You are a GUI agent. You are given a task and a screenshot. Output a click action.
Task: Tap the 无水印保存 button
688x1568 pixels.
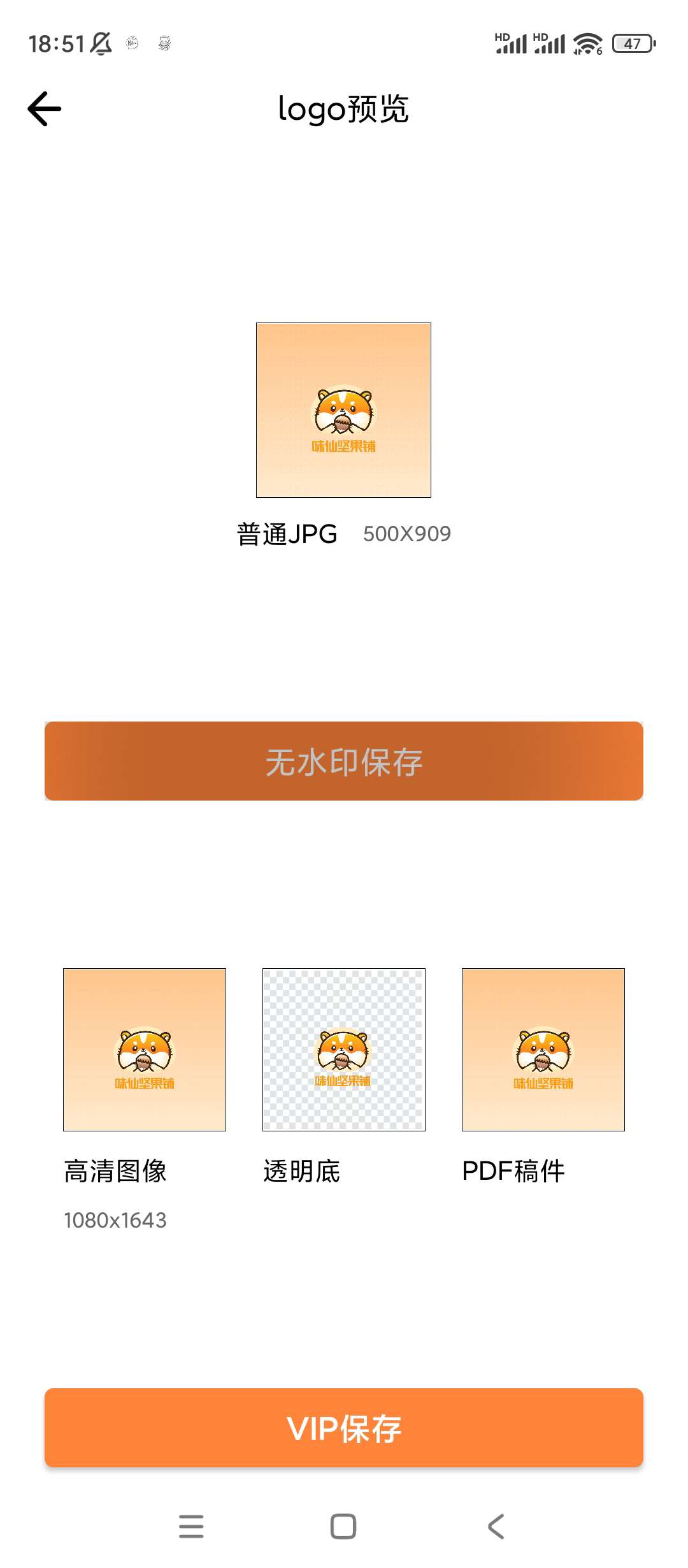coord(344,761)
